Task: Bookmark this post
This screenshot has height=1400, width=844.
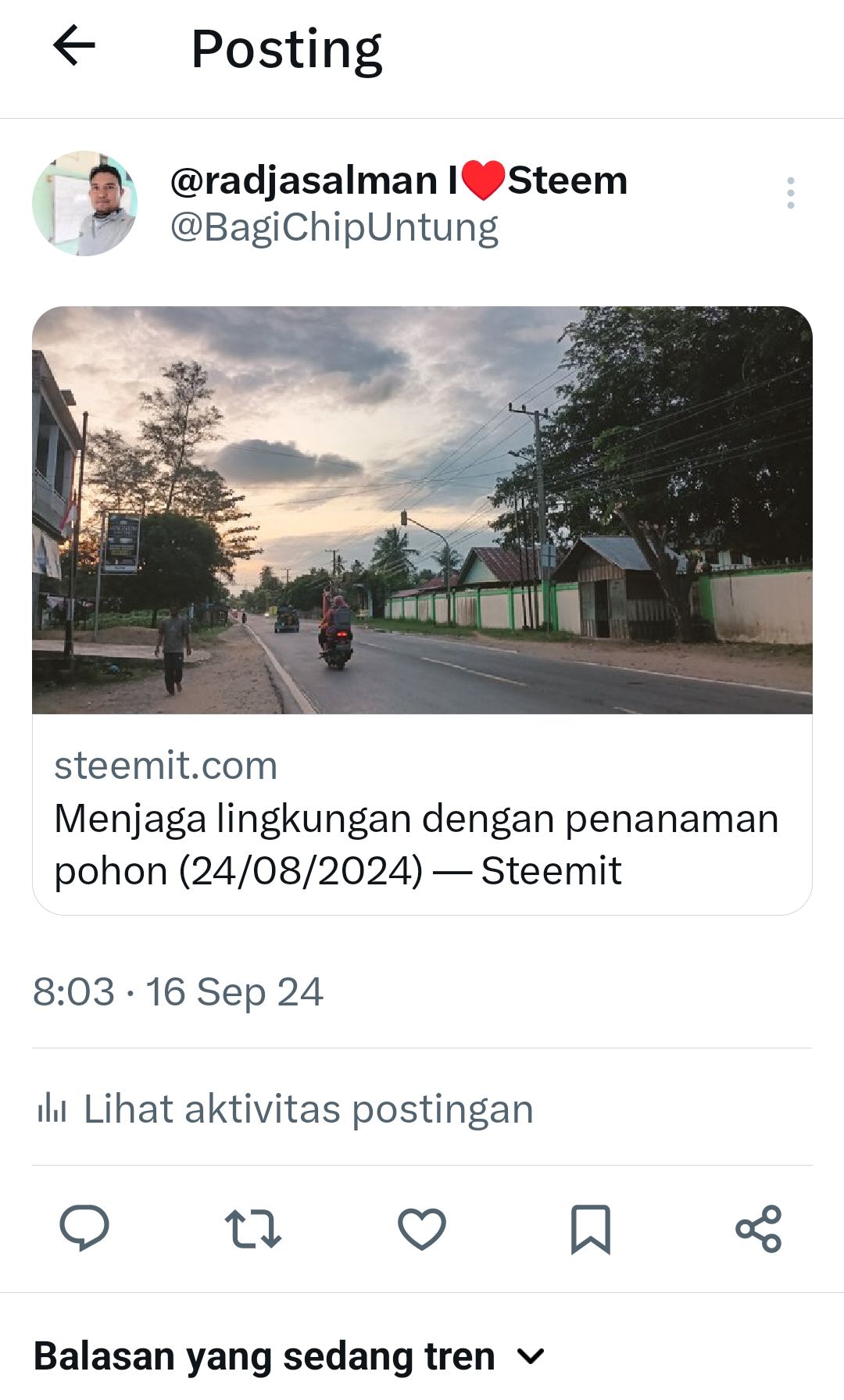Action: coord(591,1229)
